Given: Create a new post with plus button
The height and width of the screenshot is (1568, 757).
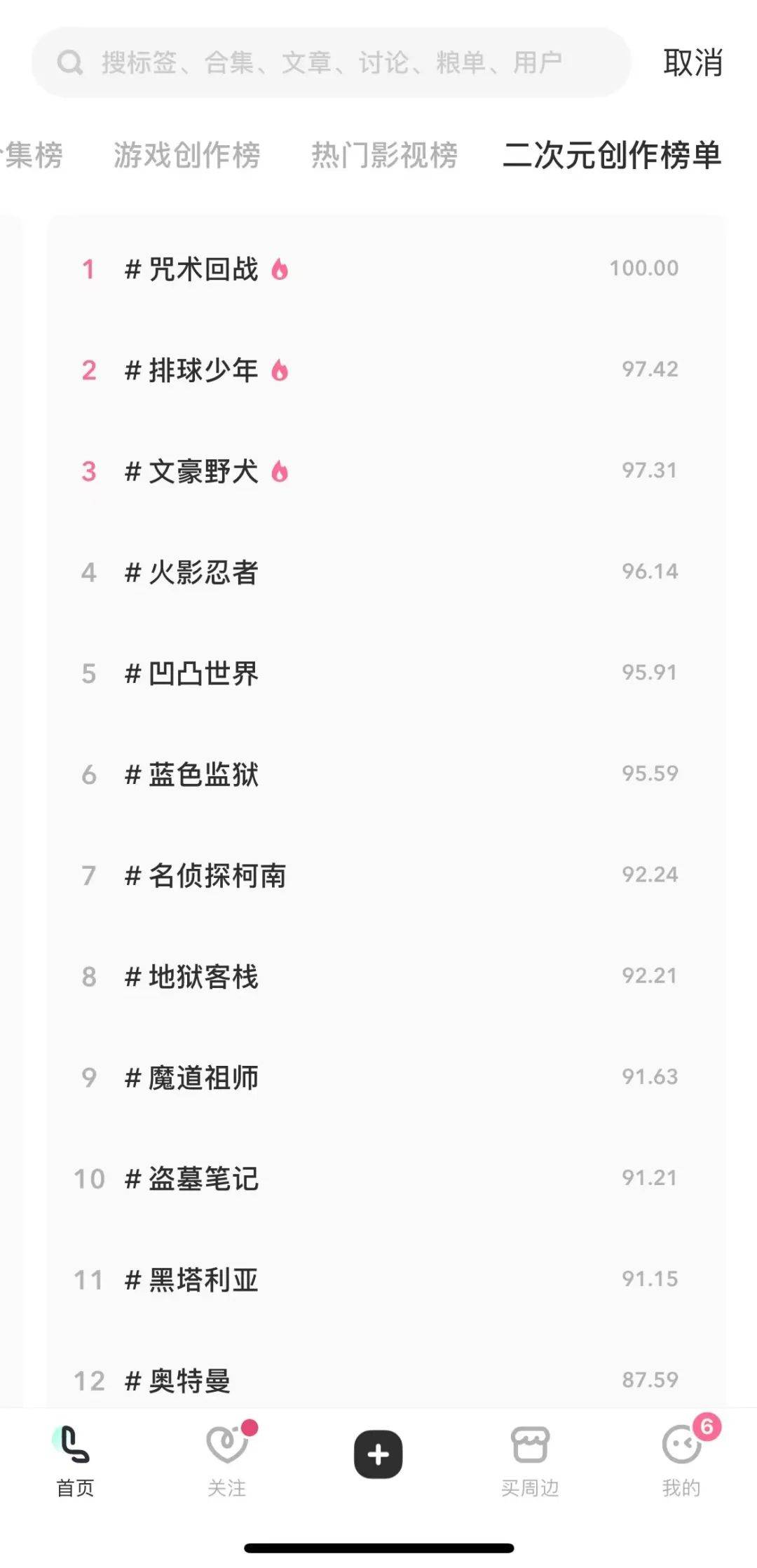Looking at the screenshot, I should 378,1454.
